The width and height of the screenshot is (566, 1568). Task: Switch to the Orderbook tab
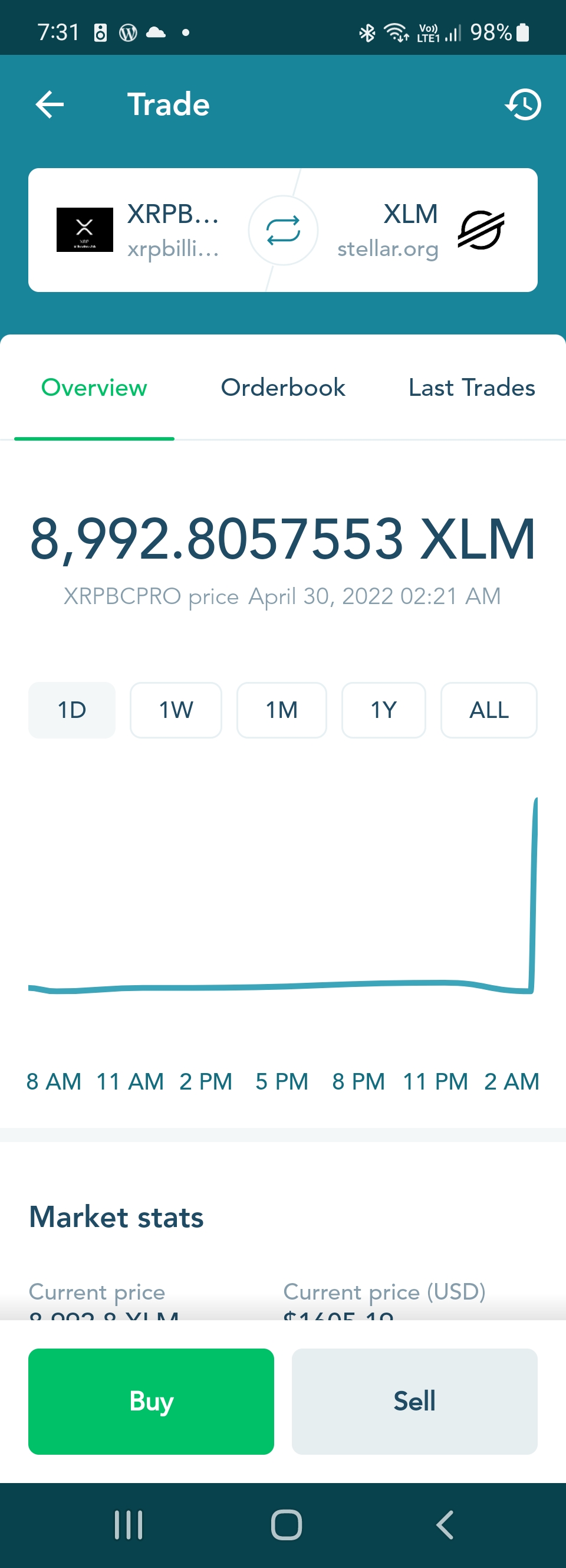click(x=283, y=388)
